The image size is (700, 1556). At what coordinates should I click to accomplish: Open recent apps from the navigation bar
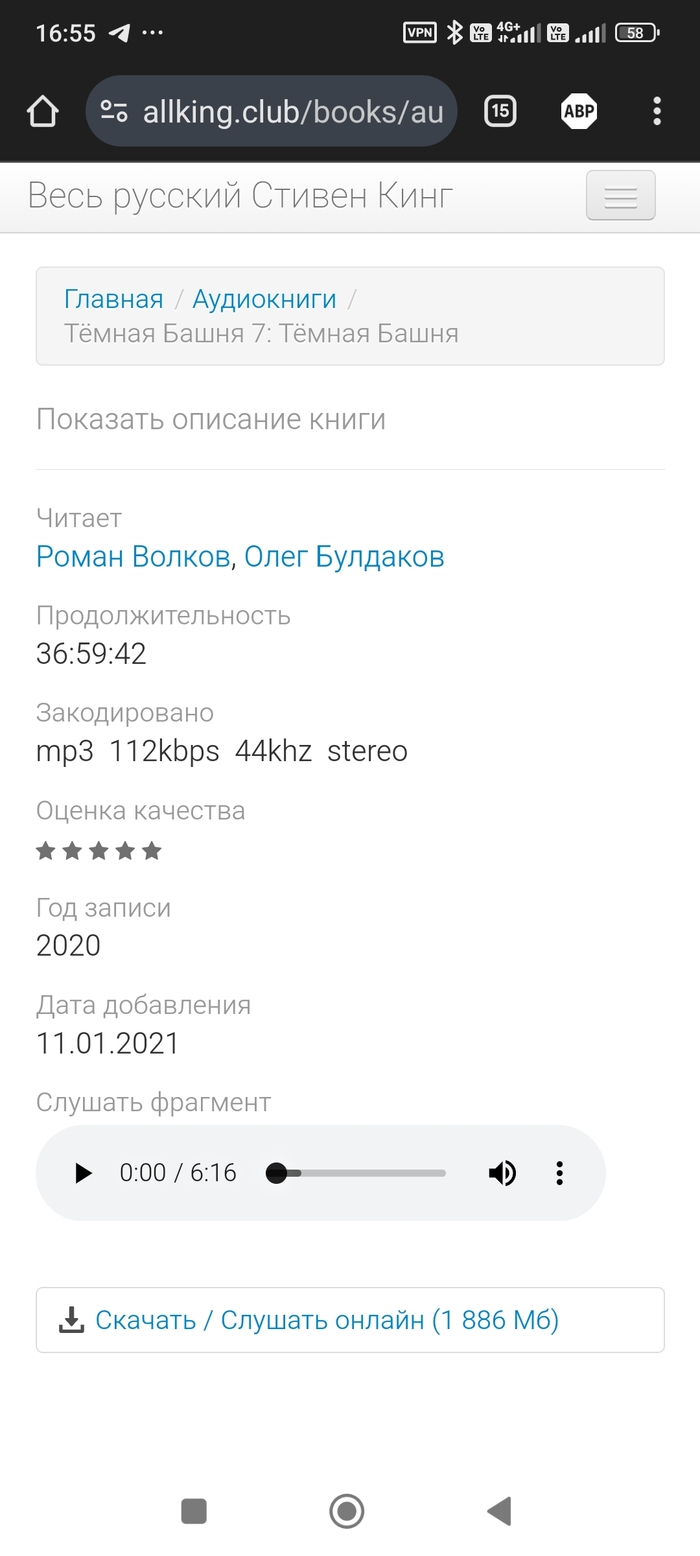pyautogui.click(x=194, y=1510)
